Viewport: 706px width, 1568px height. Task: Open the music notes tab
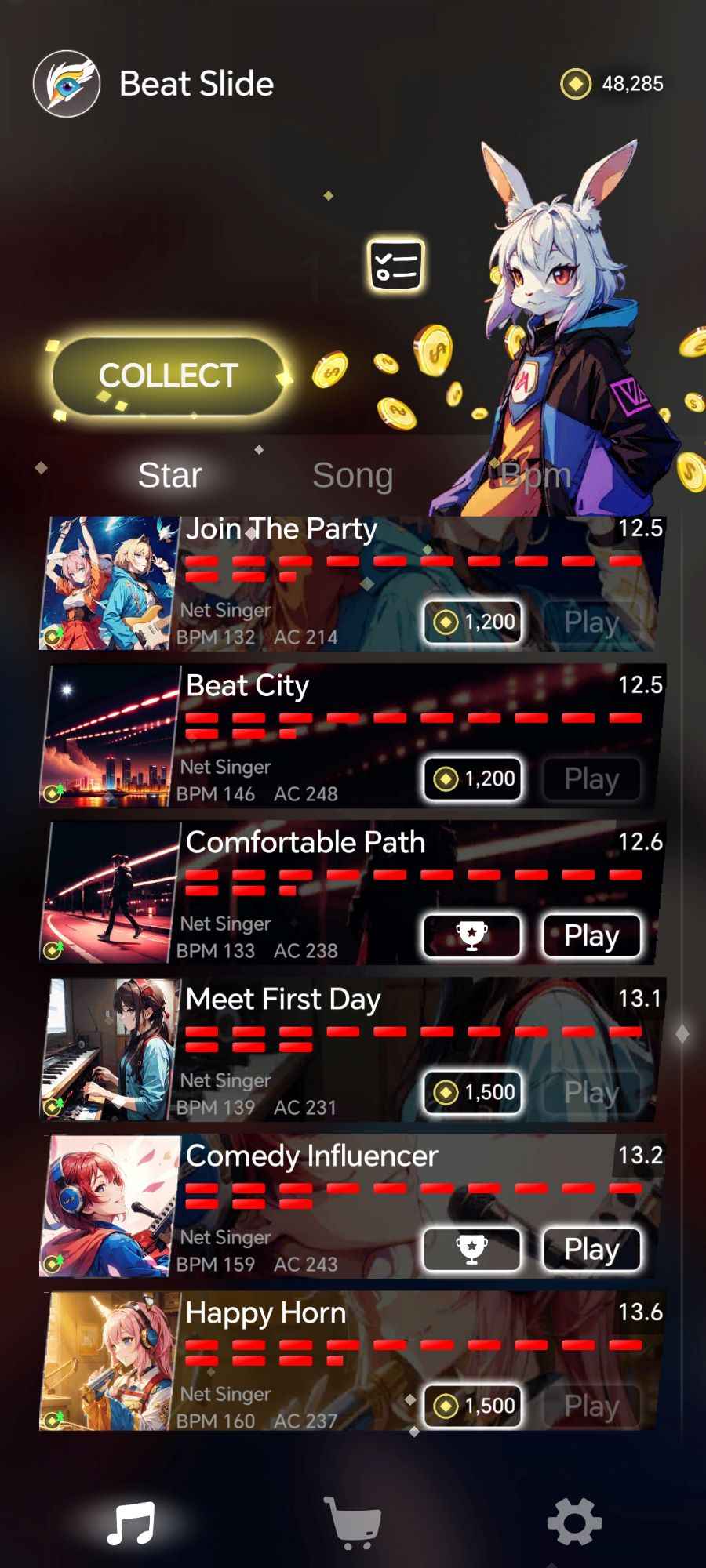(131, 1523)
